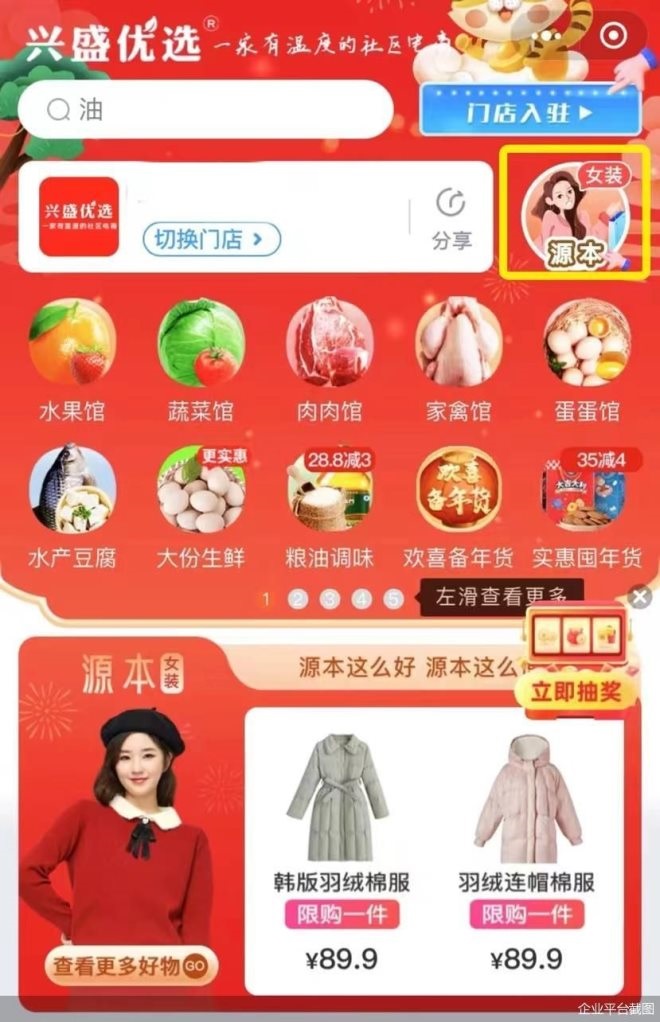Tap the 门店入驻 button

[529, 112]
